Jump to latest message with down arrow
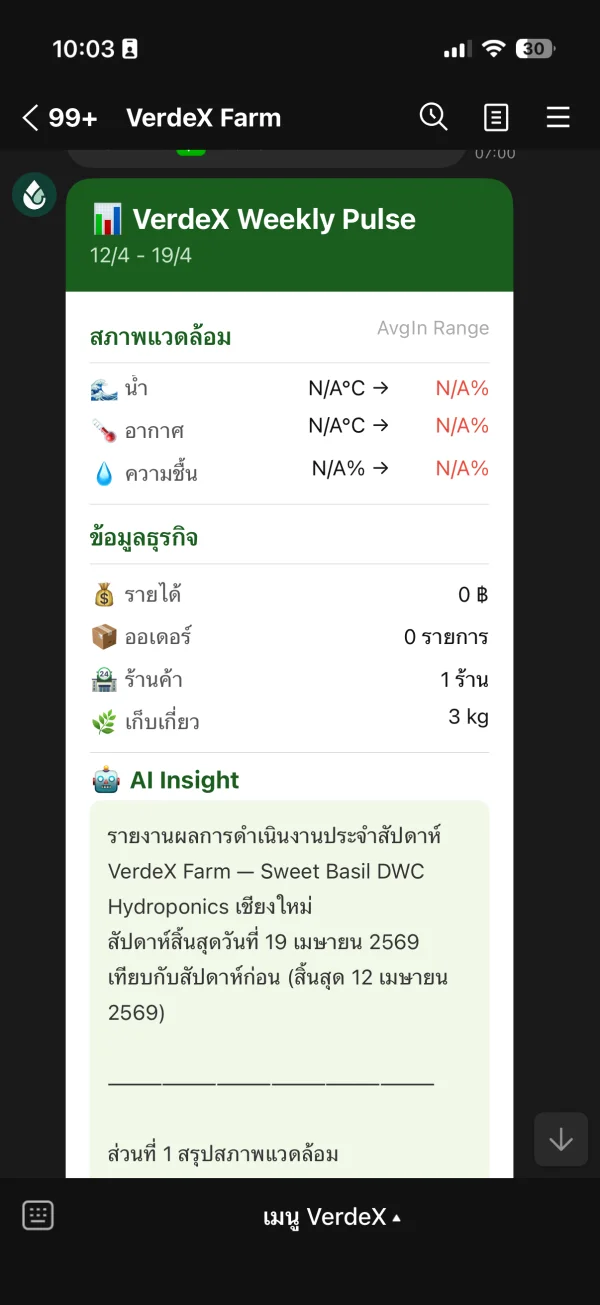 [560, 1139]
